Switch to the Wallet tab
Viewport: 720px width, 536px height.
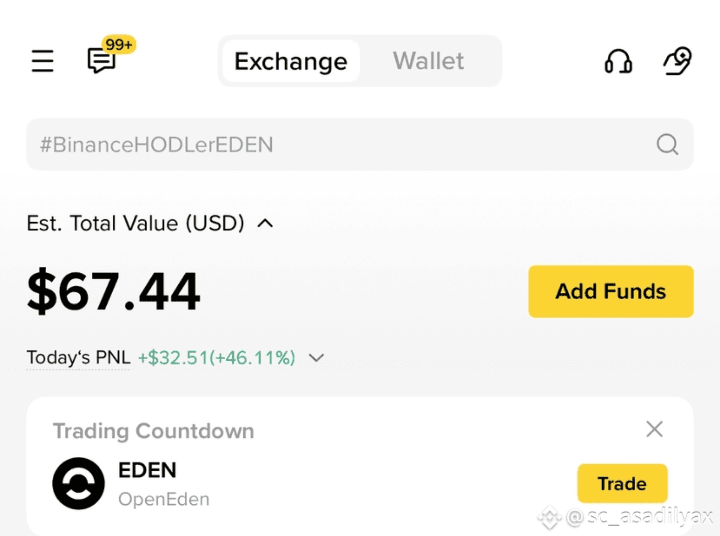[428, 61]
